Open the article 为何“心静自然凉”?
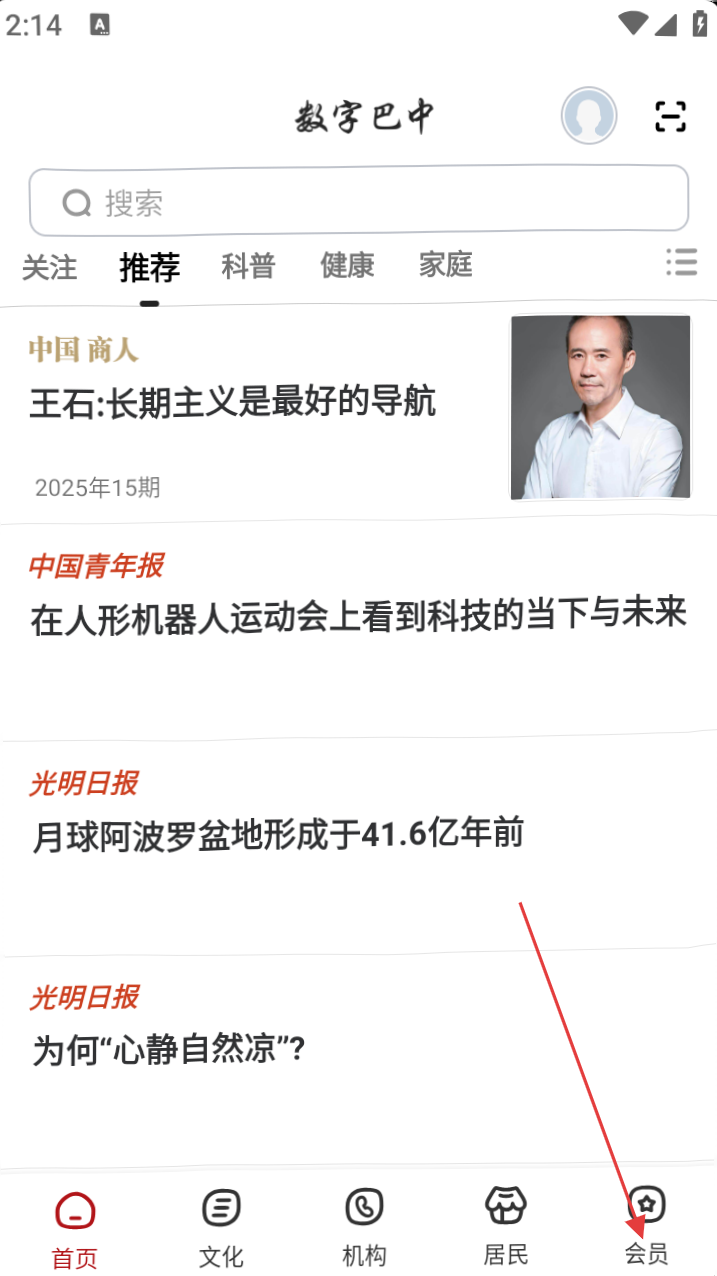Image resolution: width=717 pixels, height=1276 pixels. click(168, 1050)
